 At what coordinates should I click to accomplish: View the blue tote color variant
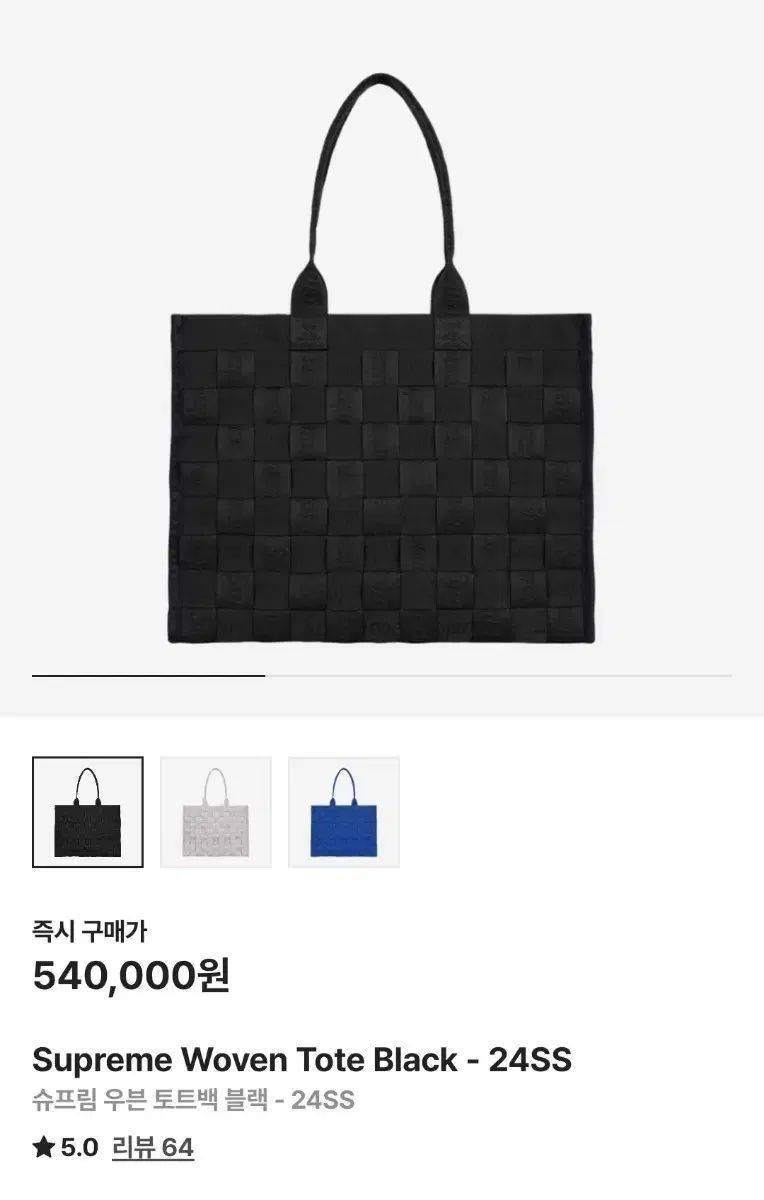pyautogui.click(x=344, y=812)
